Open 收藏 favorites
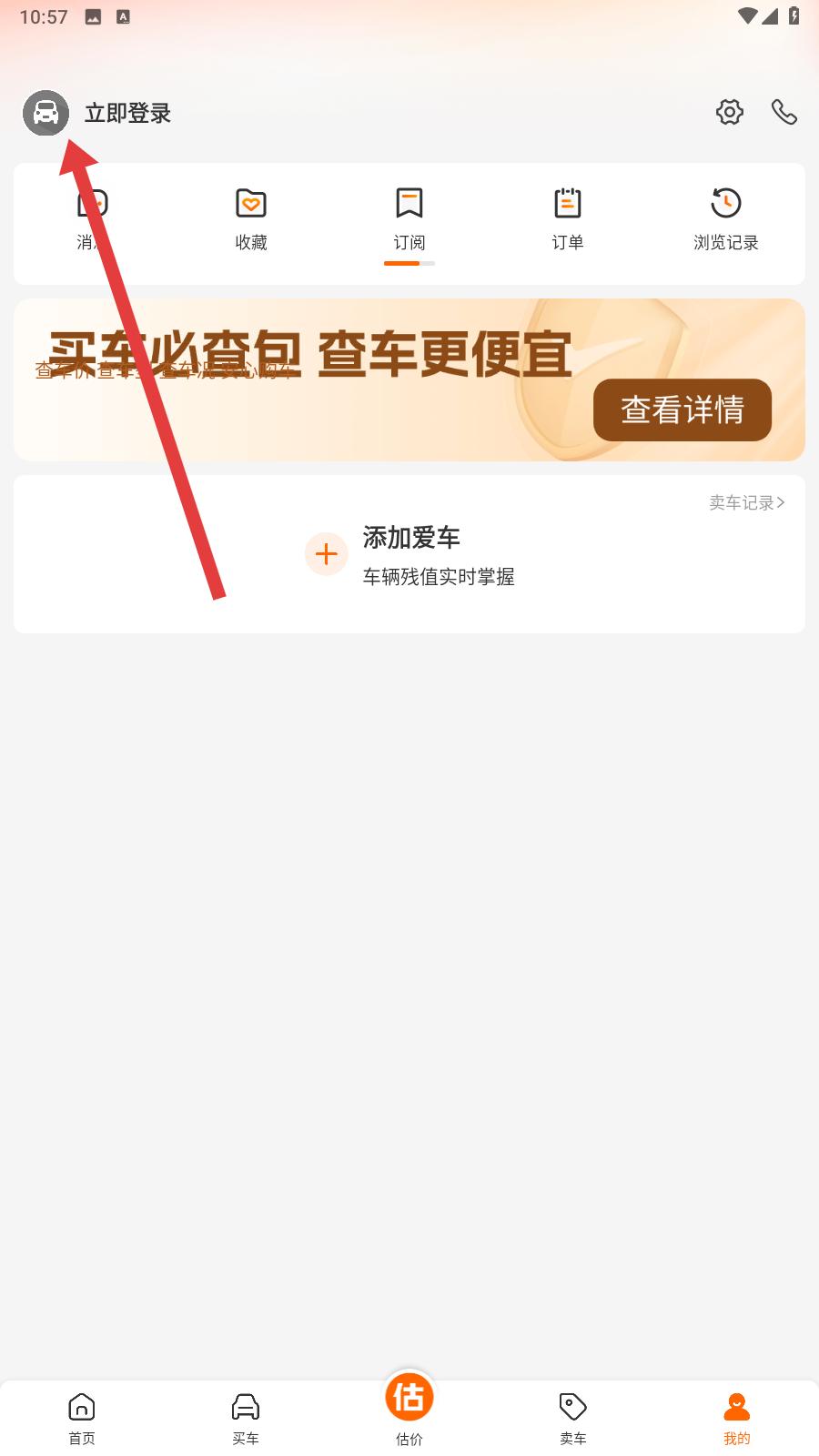This screenshot has height=1456, width=819. pyautogui.click(x=251, y=220)
